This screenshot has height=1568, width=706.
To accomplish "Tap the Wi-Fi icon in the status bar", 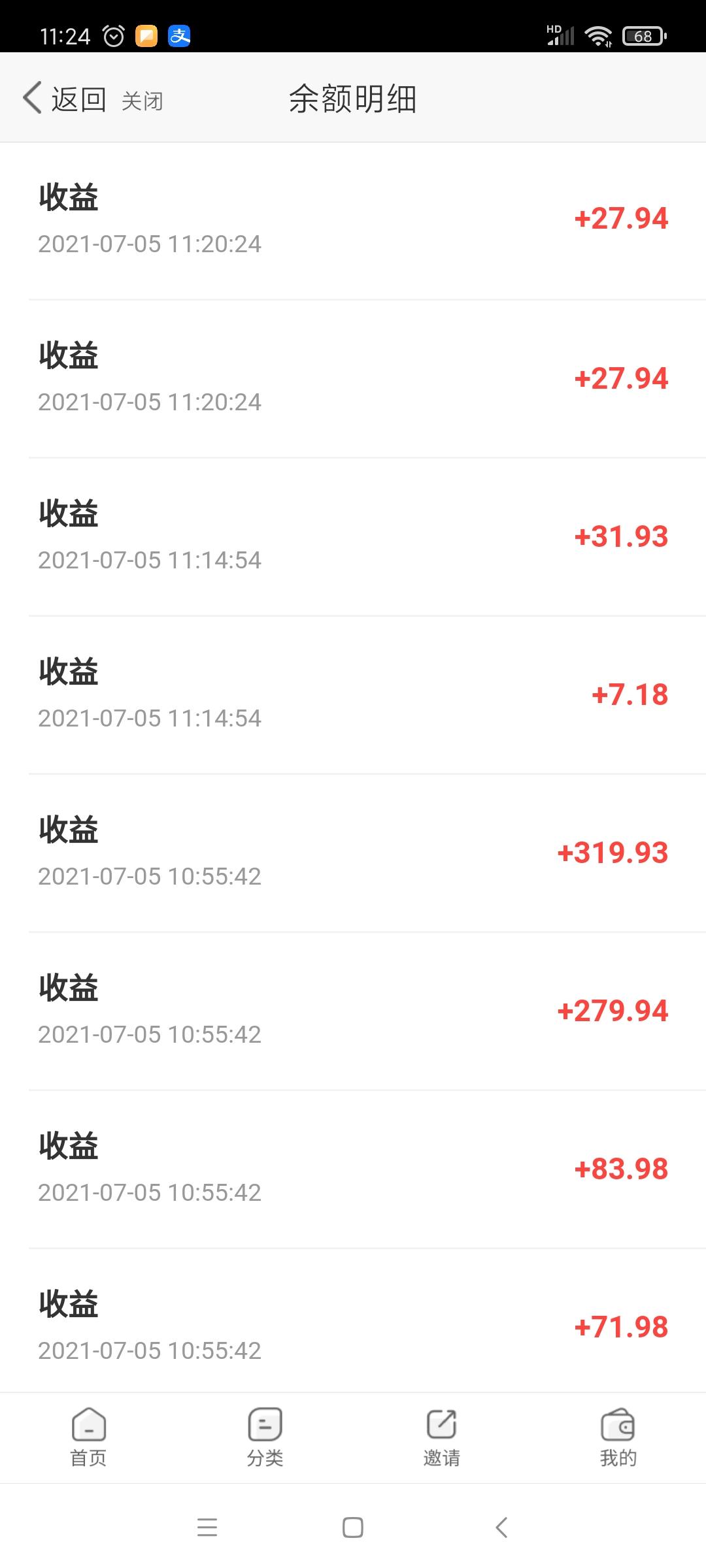I will click(599, 36).
